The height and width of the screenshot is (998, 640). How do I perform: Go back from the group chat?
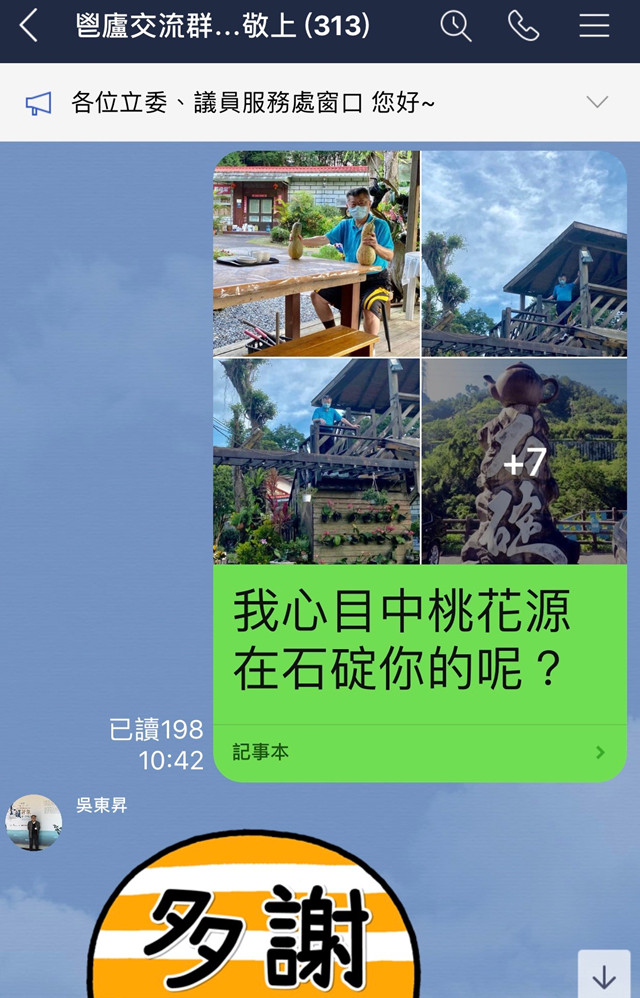[29, 27]
